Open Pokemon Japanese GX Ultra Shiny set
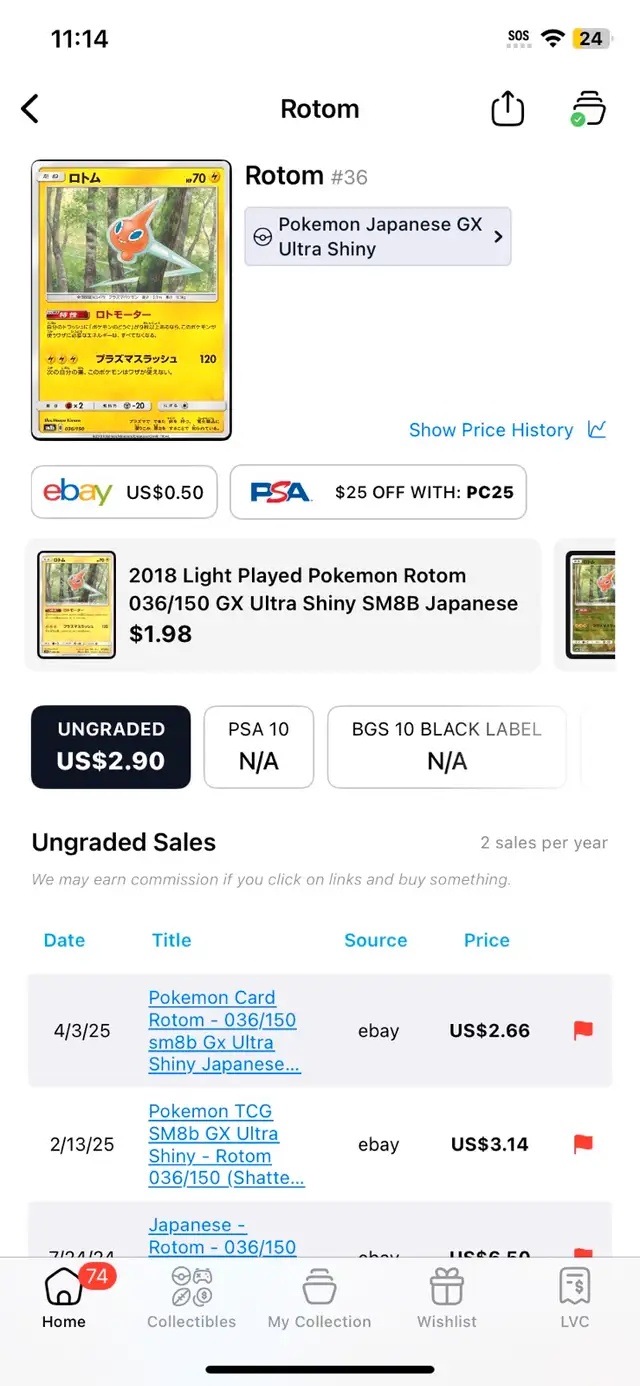640x1386 pixels. tap(378, 237)
